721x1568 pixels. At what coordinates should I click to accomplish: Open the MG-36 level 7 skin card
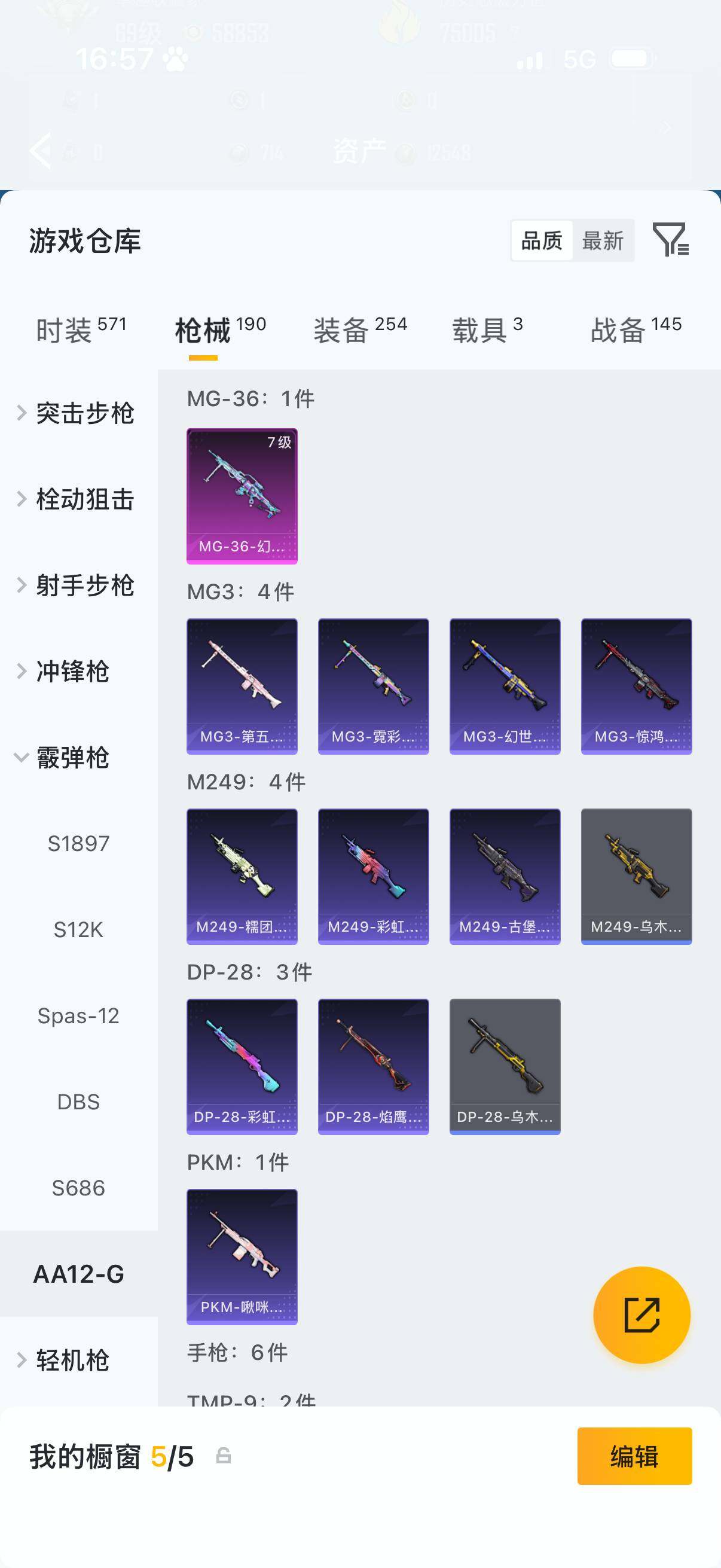[x=242, y=496]
